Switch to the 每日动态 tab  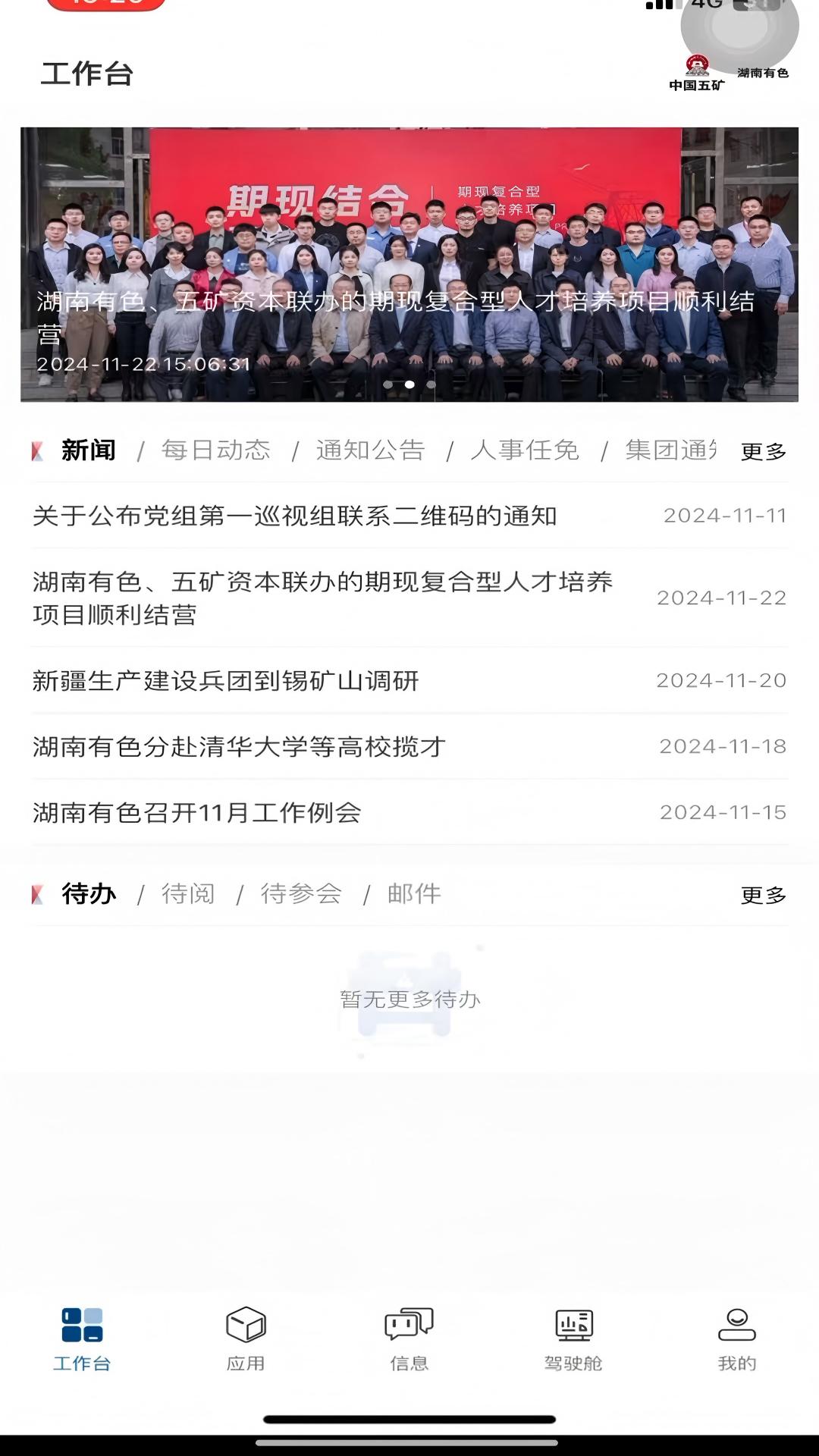pyautogui.click(x=215, y=450)
